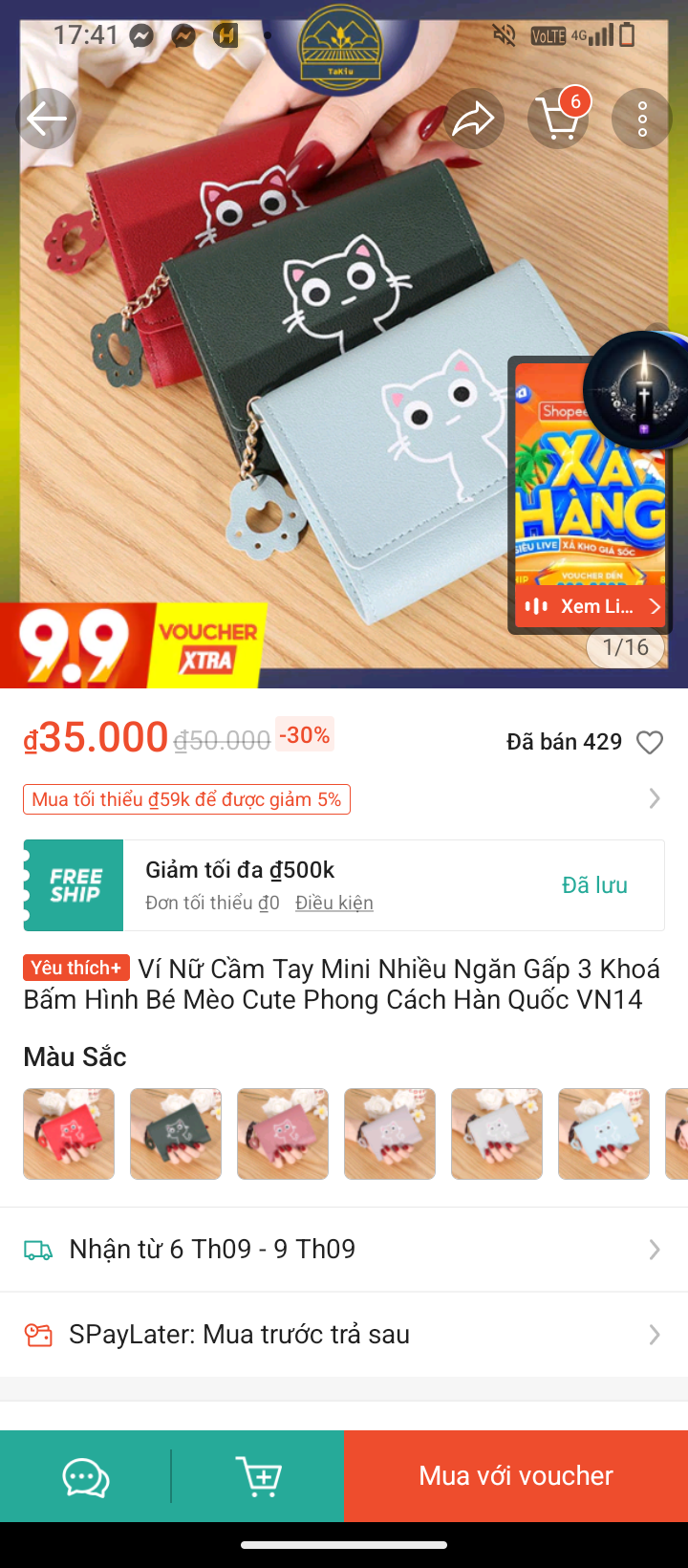
Task: Chat with the seller
Action: 86,1477
